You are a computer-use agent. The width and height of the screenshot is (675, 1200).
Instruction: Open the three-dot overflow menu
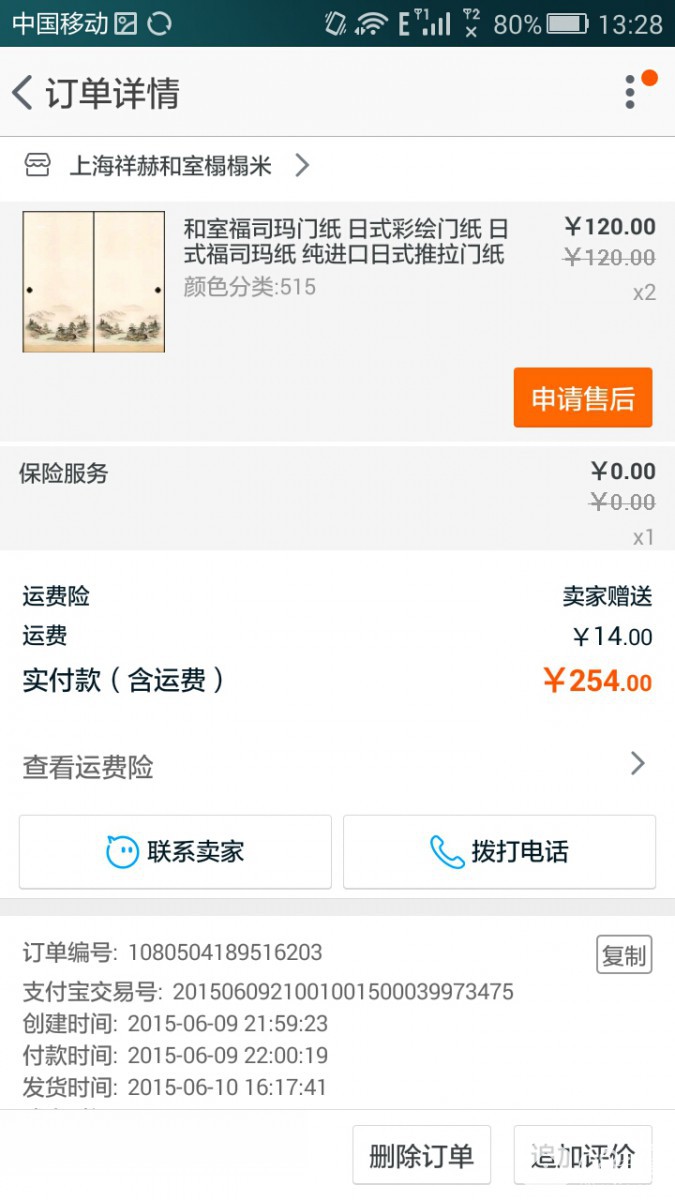coord(630,92)
